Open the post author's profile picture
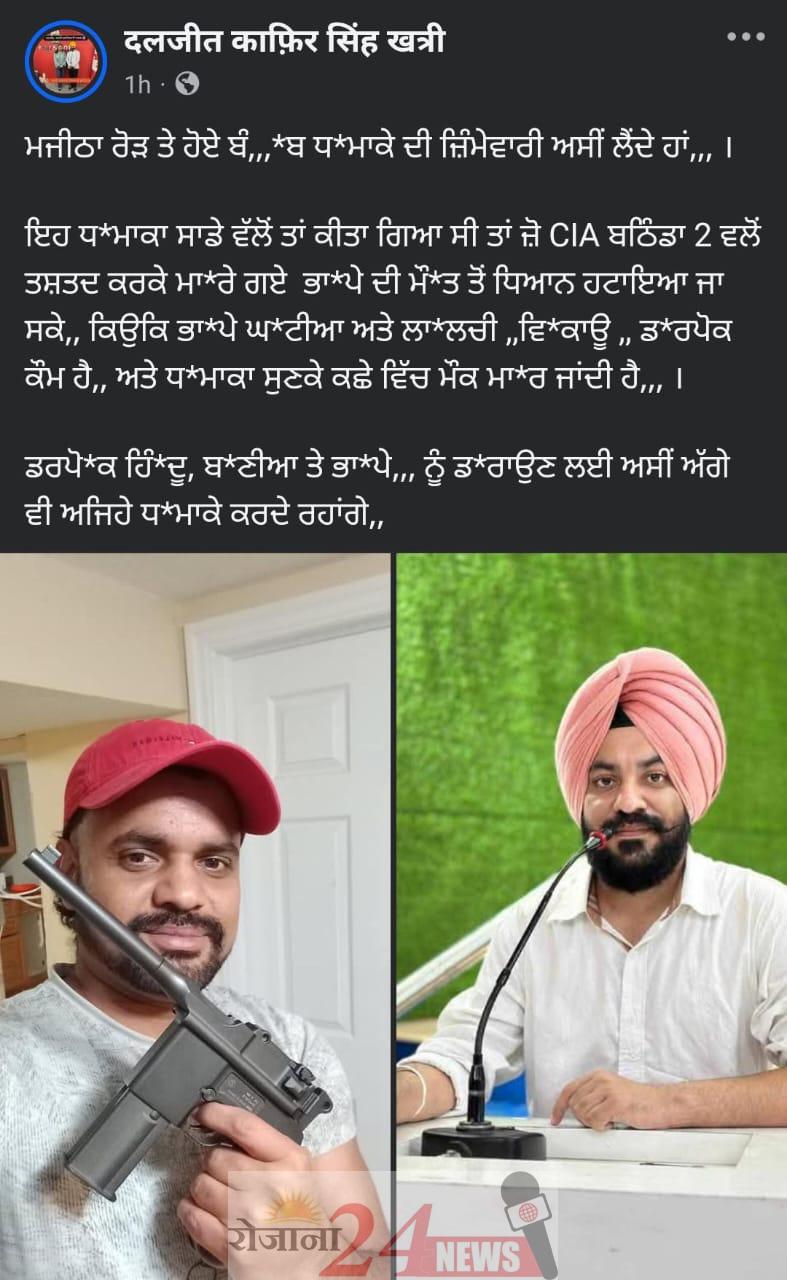The width and height of the screenshot is (787, 1280). point(65,61)
